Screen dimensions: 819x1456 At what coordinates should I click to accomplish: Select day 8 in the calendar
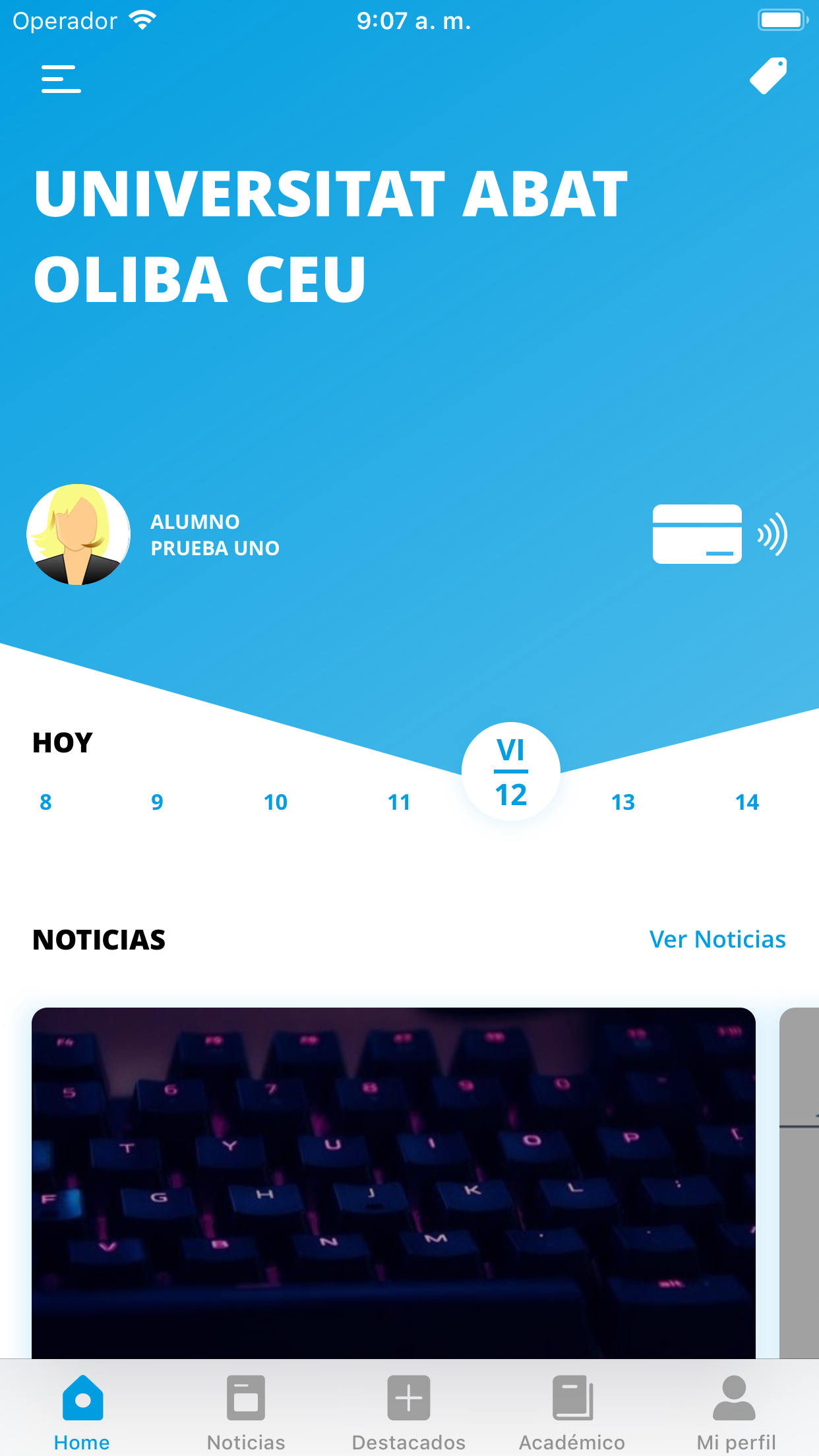pyautogui.click(x=45, y=802)
